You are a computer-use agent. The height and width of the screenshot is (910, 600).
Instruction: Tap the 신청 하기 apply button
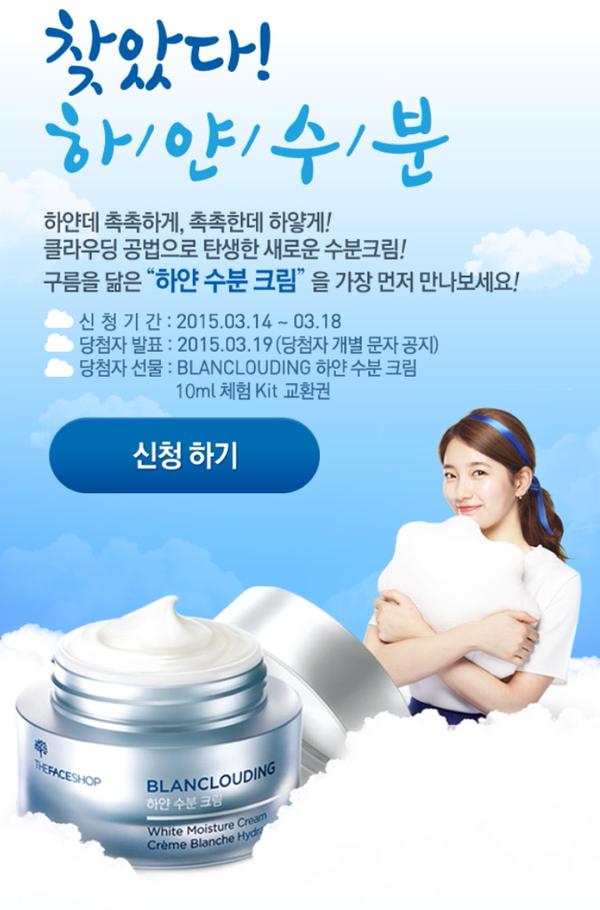184,455
